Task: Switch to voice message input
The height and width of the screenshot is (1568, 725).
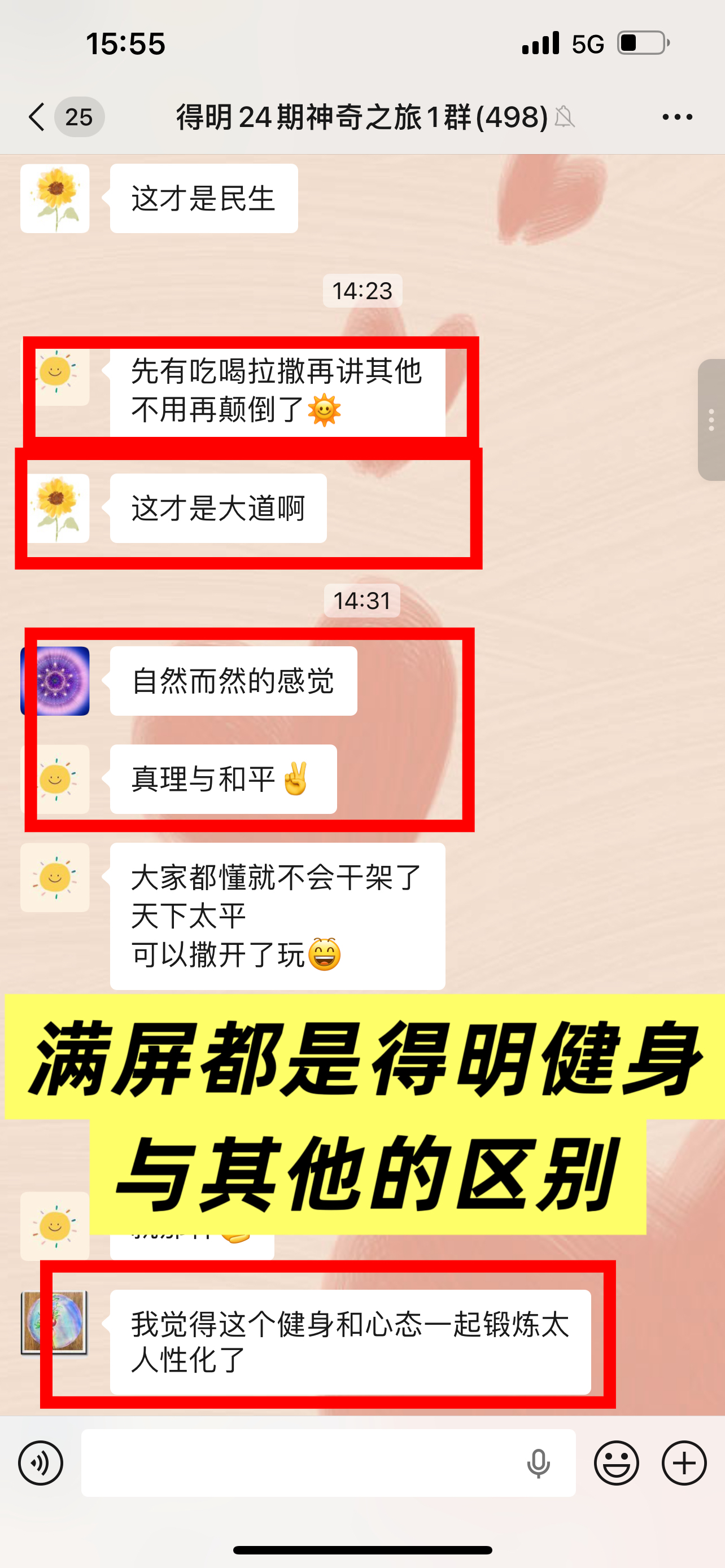Action: 40,1462
